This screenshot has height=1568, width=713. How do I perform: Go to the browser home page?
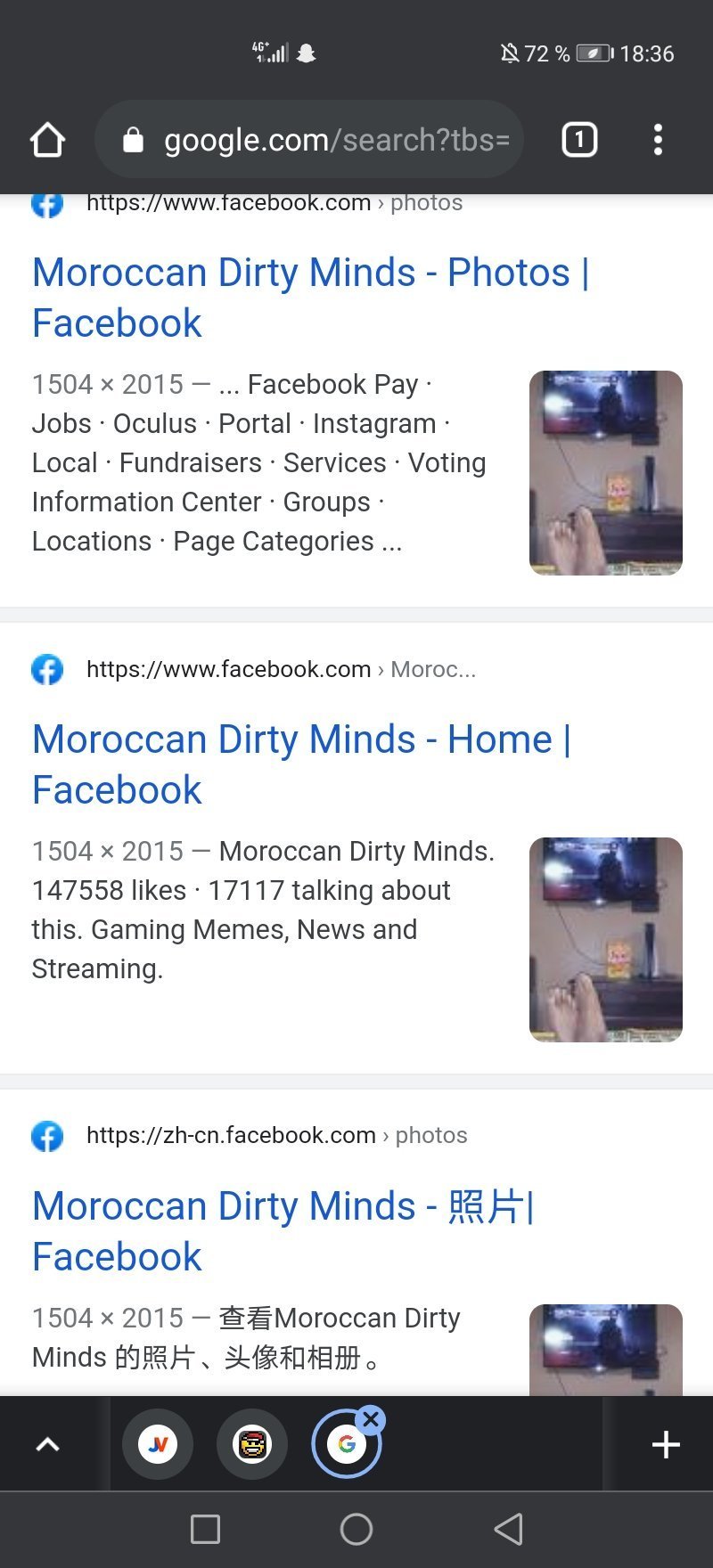[x=47, y=140]
